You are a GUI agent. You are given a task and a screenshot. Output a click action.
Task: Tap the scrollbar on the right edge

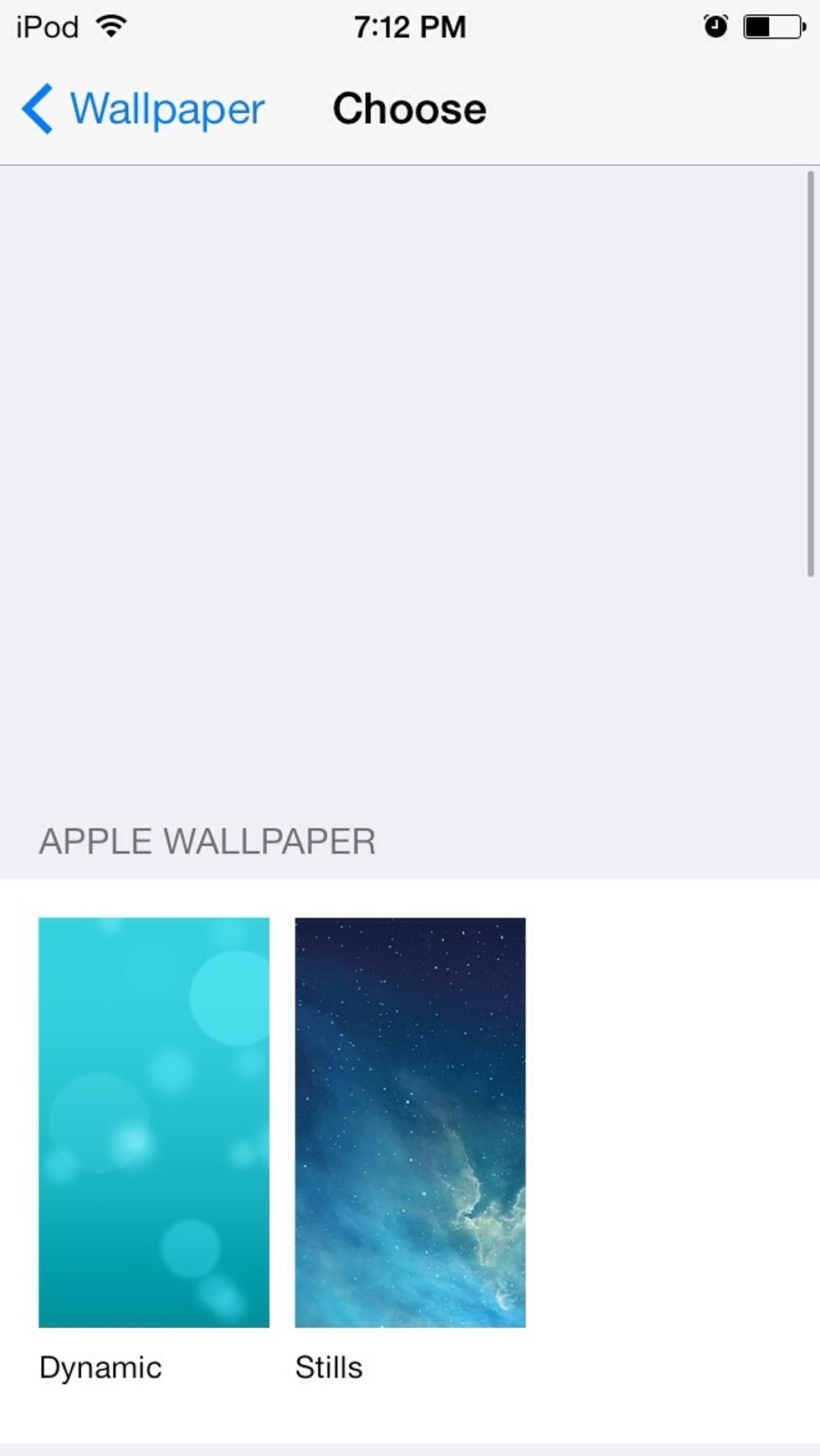pyautogui.click(x=812, y=377)
